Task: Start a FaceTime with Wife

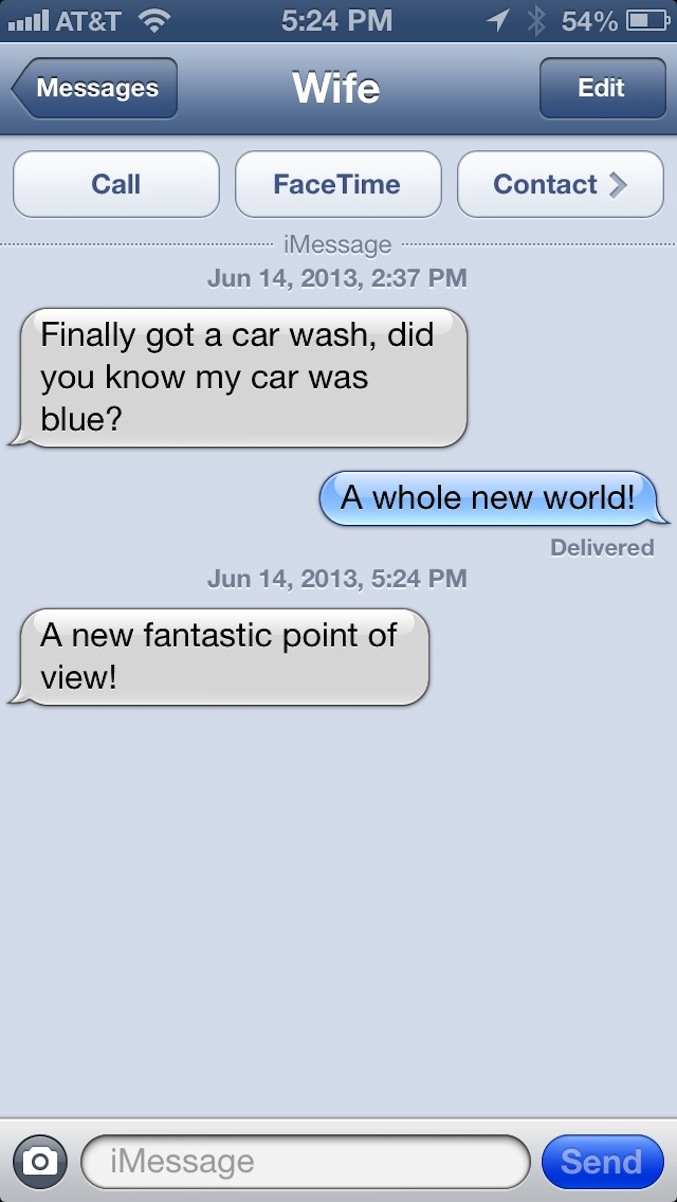Action: click(x=338, y=184)
